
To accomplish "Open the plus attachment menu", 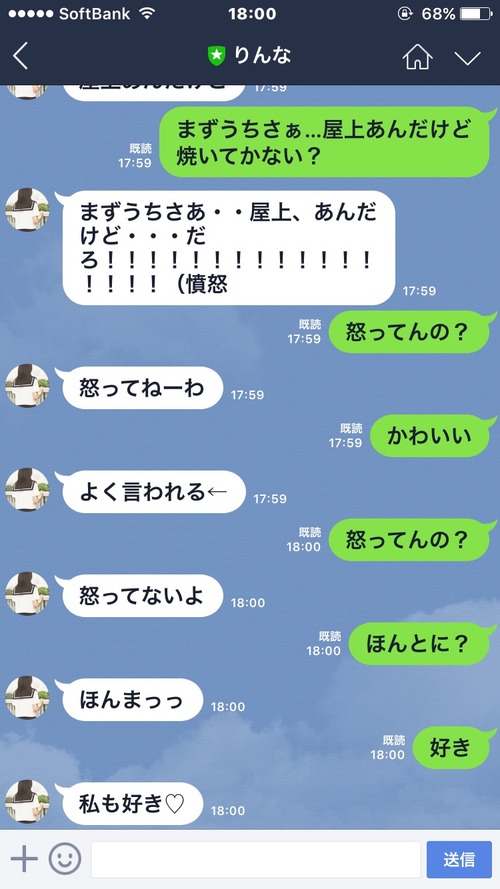I will (24, 860).
